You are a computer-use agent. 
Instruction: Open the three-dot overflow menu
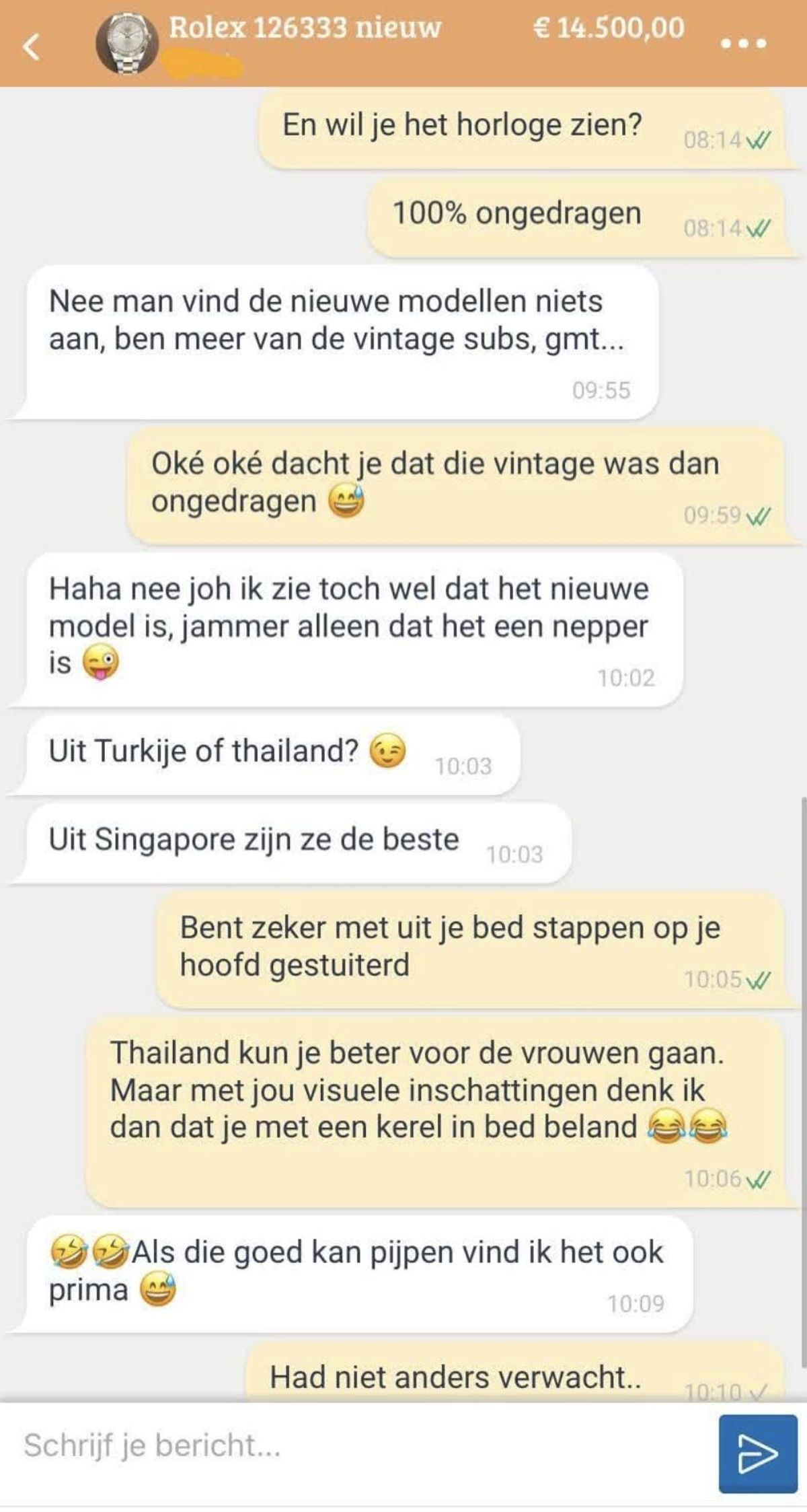point(743,44)
